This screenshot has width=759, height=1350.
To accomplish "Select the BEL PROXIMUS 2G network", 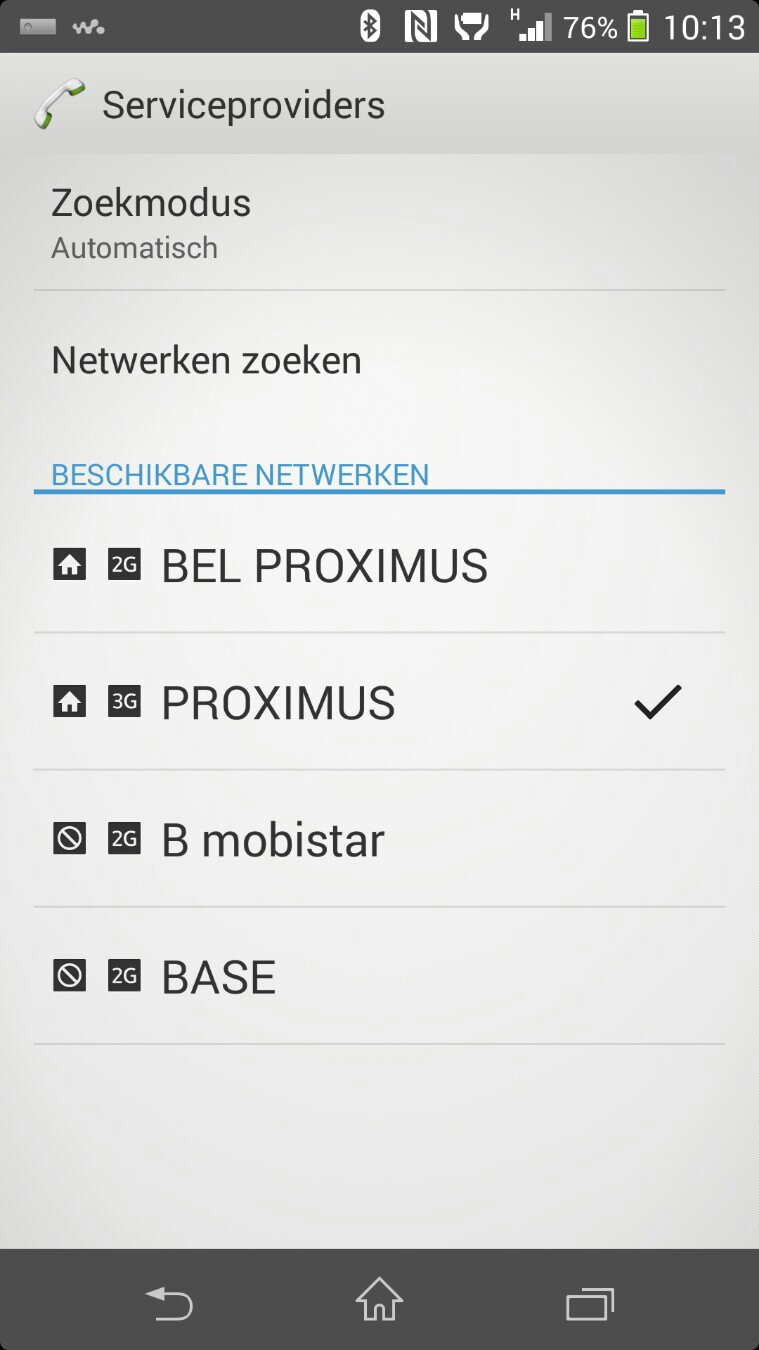I will 379,566.
